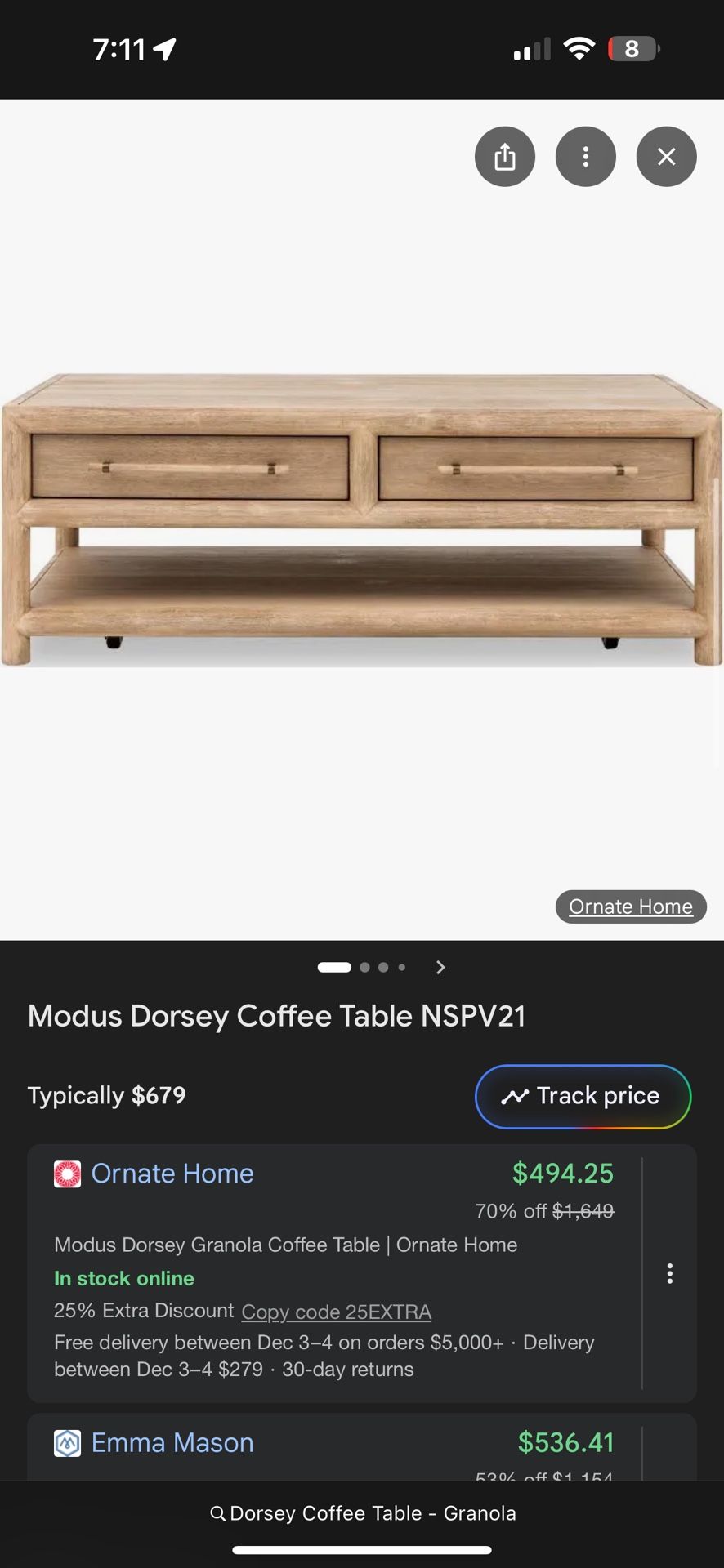Open the three-dot menu on Ornate Home listing

(670, 1273)
